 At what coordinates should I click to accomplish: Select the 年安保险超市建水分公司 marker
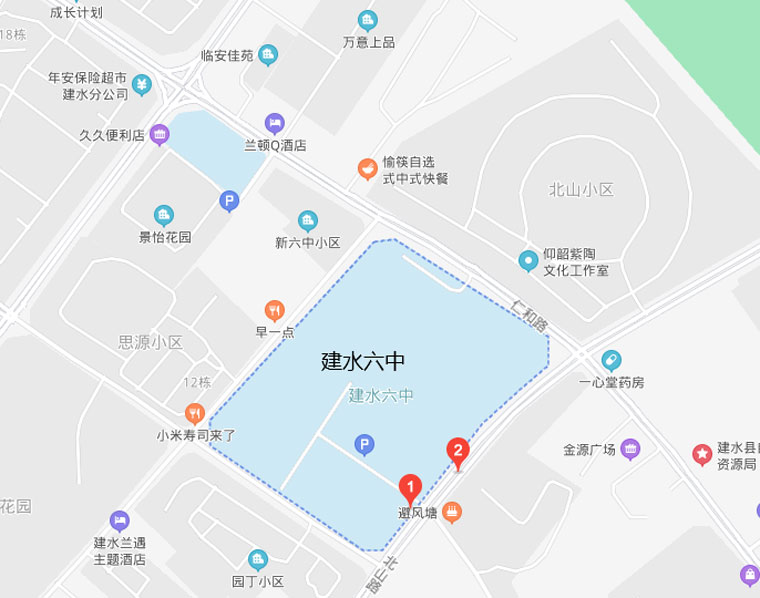142,83
